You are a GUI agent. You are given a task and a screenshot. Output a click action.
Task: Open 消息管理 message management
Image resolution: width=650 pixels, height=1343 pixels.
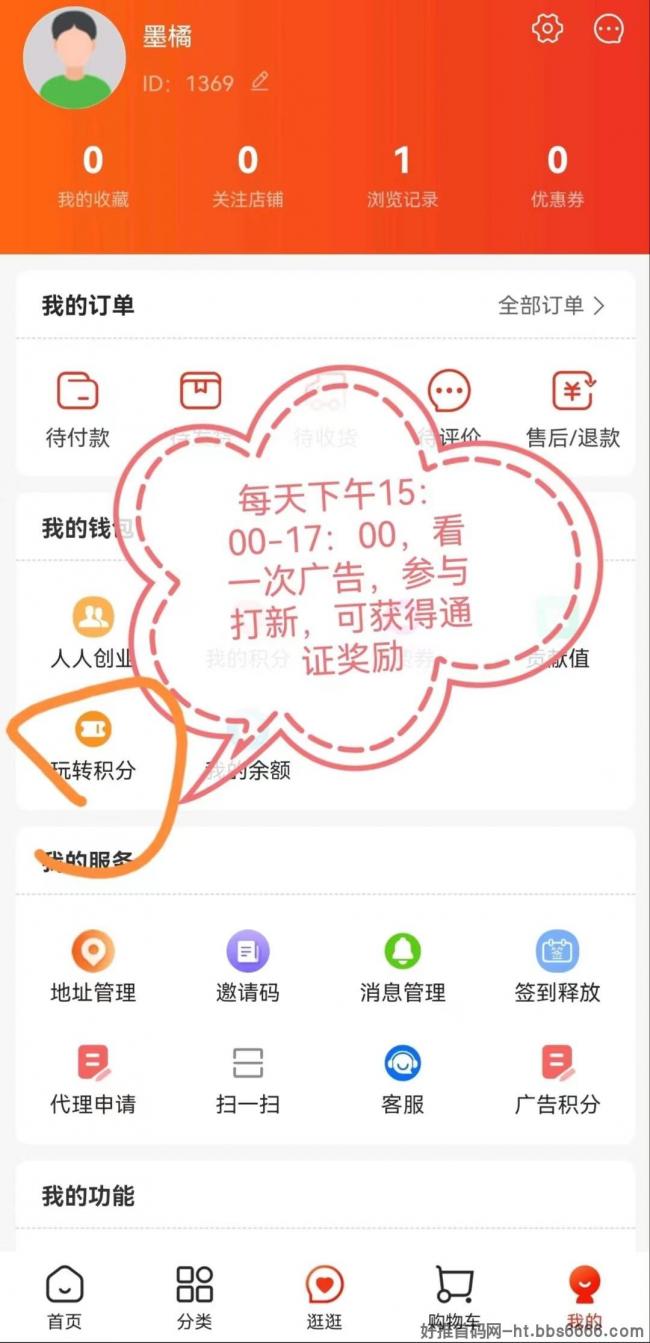coord(403,967)
